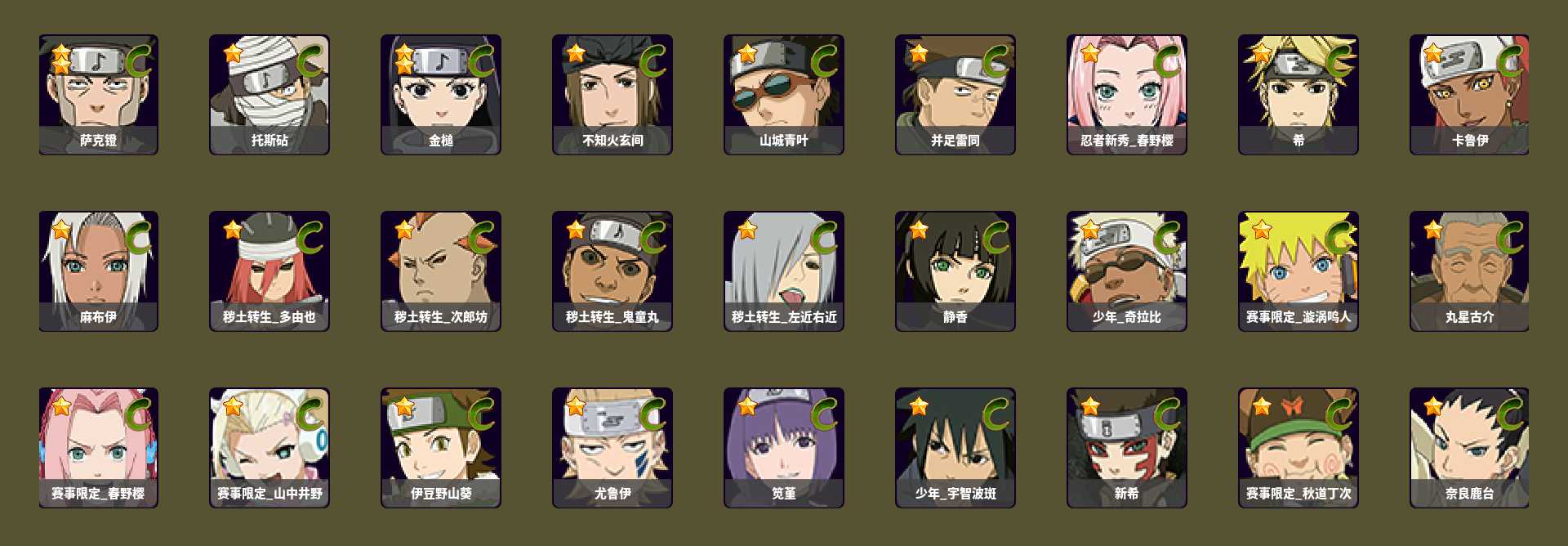The height and width of the screenshot is (546, 1568).
Task: Open the 卡鲁伊 ninja card
Action: pos(1470,94)
